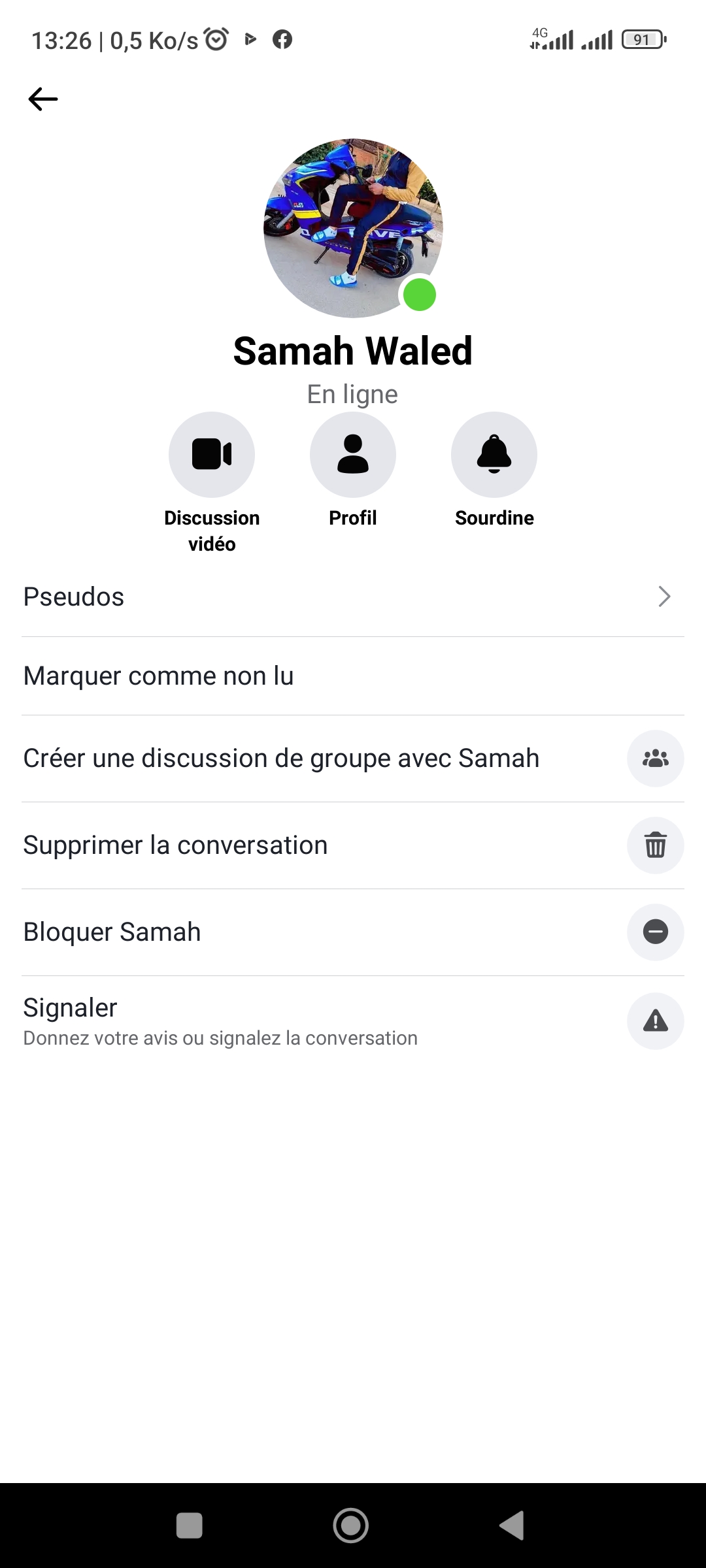Tap the system home button
The image size is (706, 1568).
click(351, 1526)
